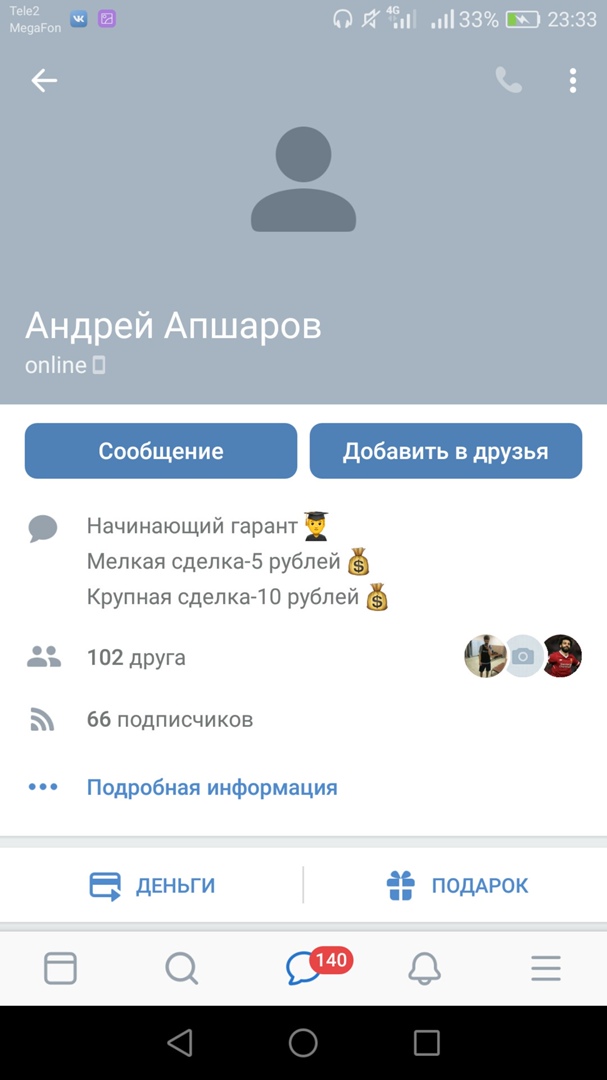View the 66 подписчиков followers
Image resolution: width=607 pixels, height=1080 pixels.
point(169,719)
